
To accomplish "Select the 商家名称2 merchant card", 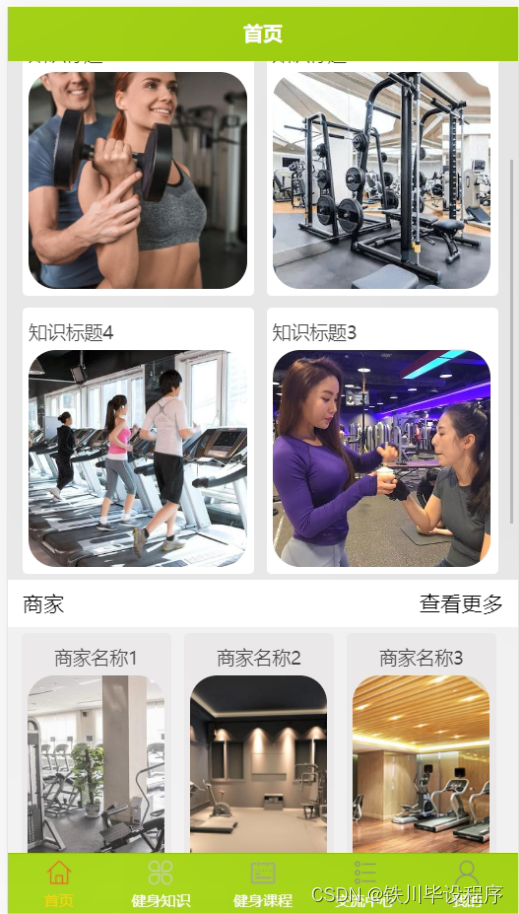I will 259,743.
